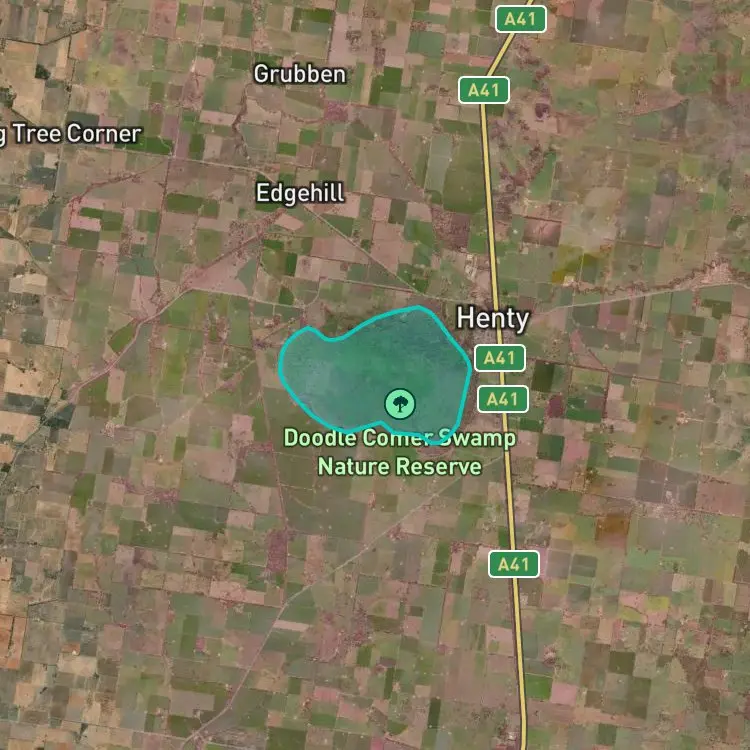The width and height of the screenshot is (750, 750).
Task: Open the Doodle Comer Swamp Nature Reserve marker
Action: tap(400, 404)
